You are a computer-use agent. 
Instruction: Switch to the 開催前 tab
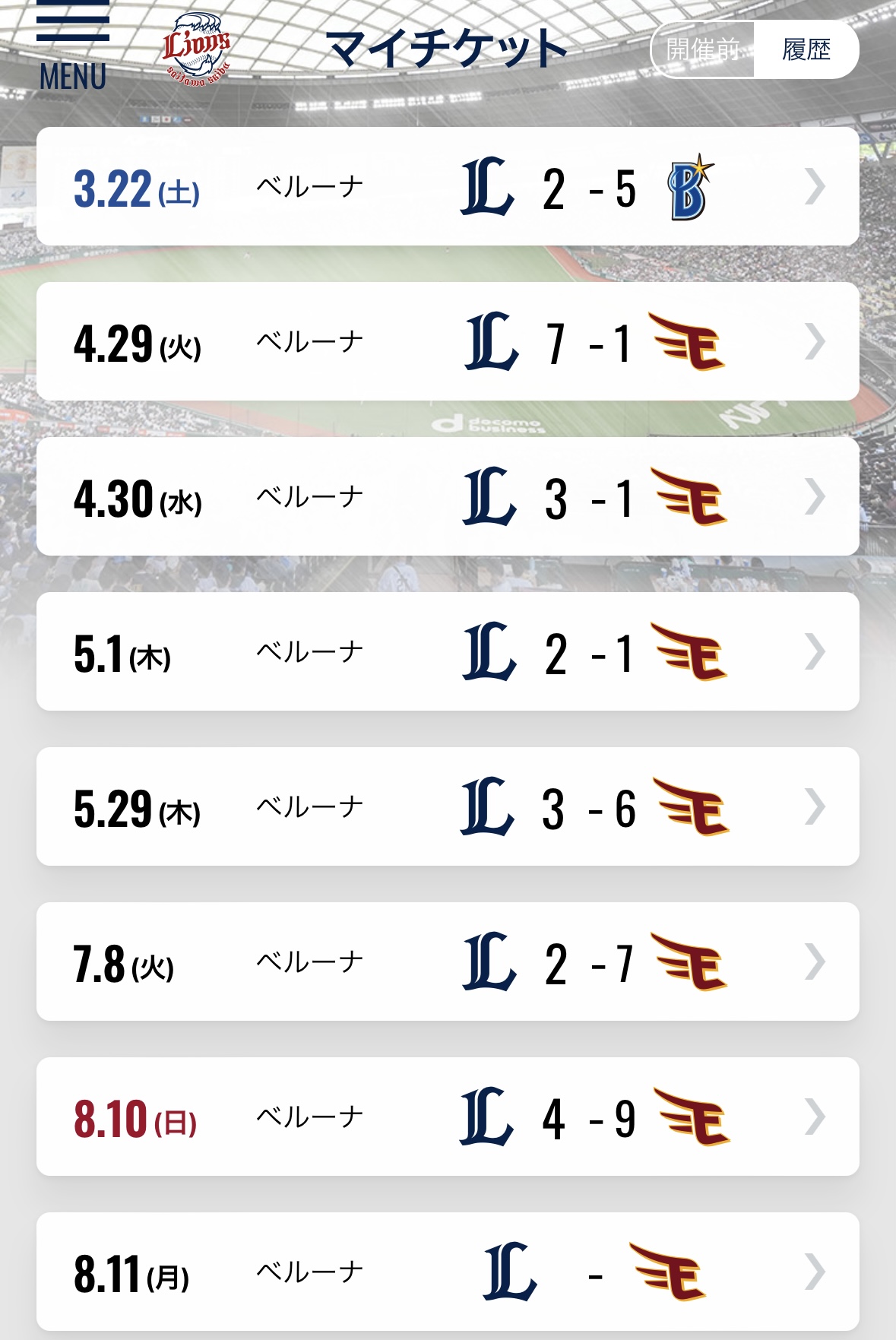703,50
